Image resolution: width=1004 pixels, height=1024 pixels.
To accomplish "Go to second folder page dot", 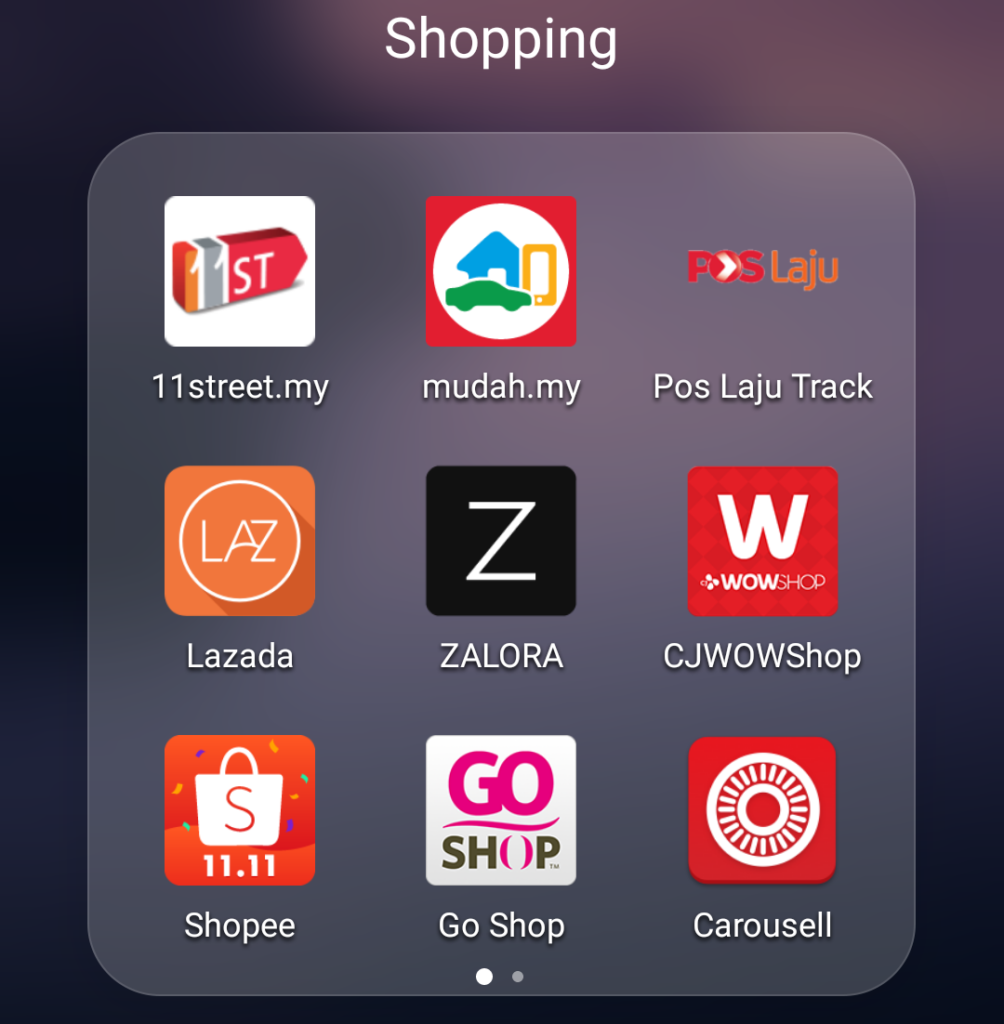I will tap(517, 977).
